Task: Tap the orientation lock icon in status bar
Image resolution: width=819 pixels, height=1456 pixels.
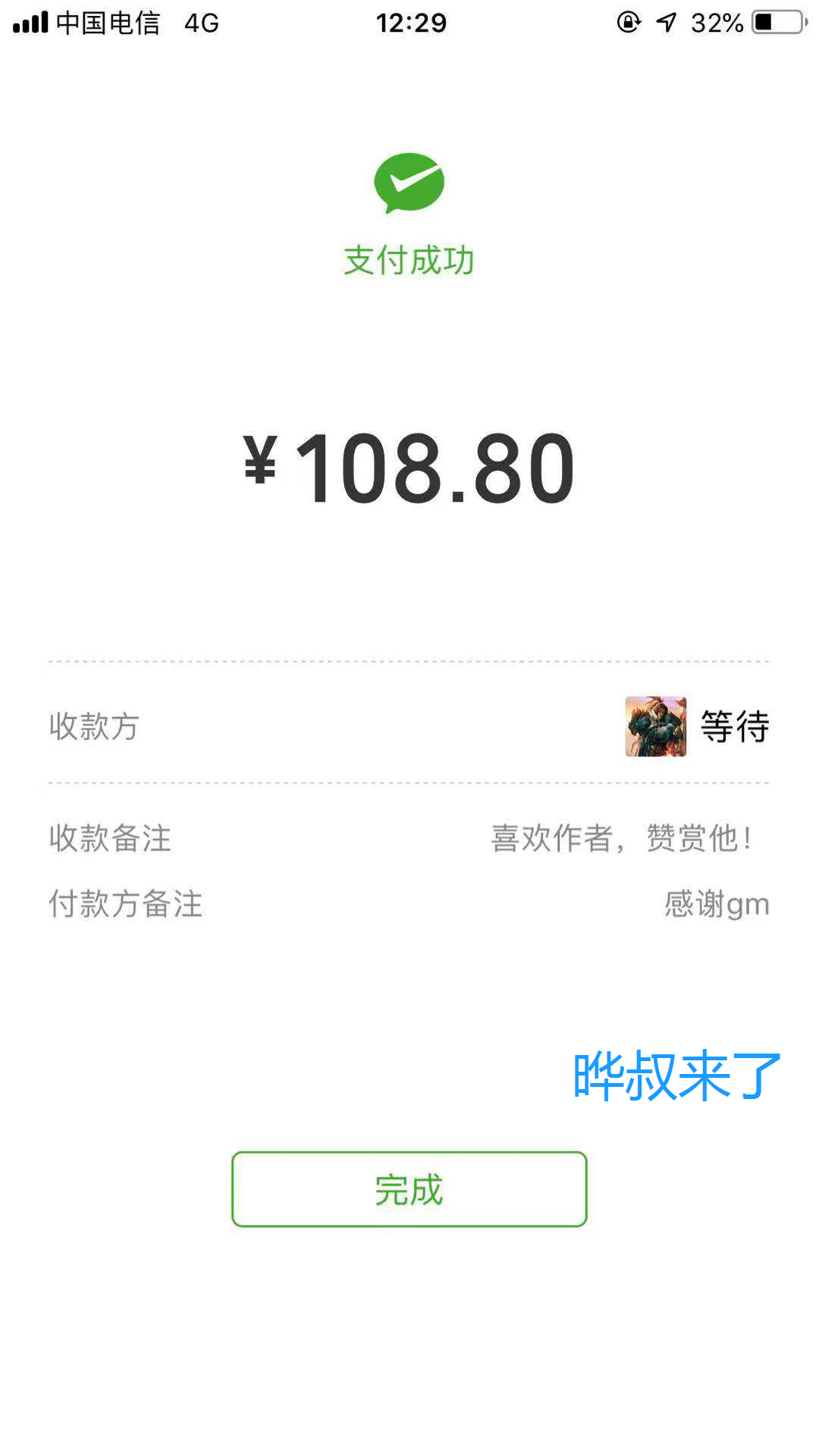Action: pyautogui.click(x=627, y=22)
